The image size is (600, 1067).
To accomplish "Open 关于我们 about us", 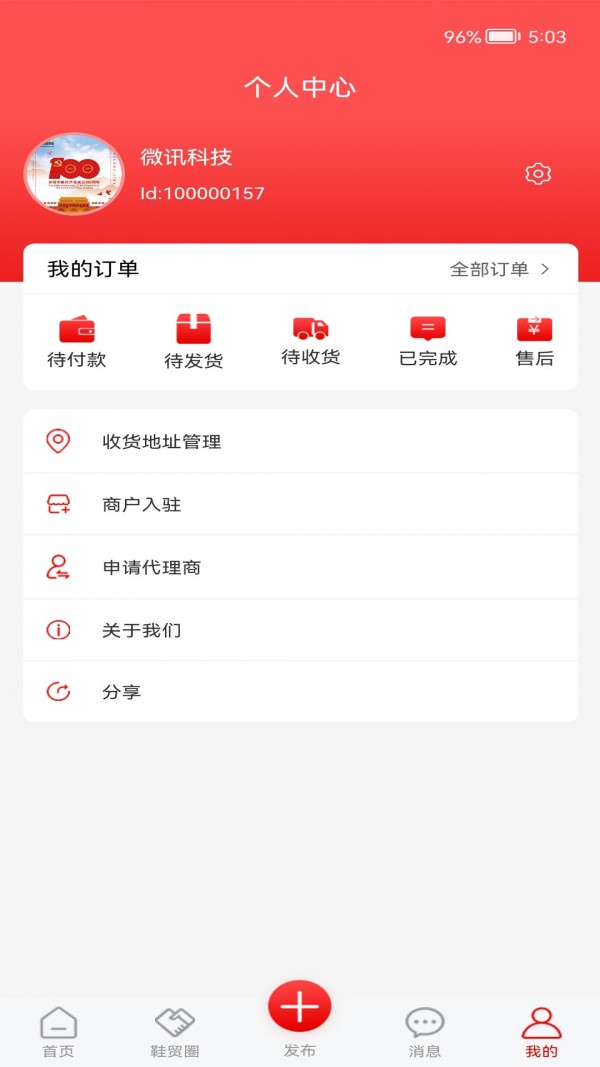I will coord(300,630).
